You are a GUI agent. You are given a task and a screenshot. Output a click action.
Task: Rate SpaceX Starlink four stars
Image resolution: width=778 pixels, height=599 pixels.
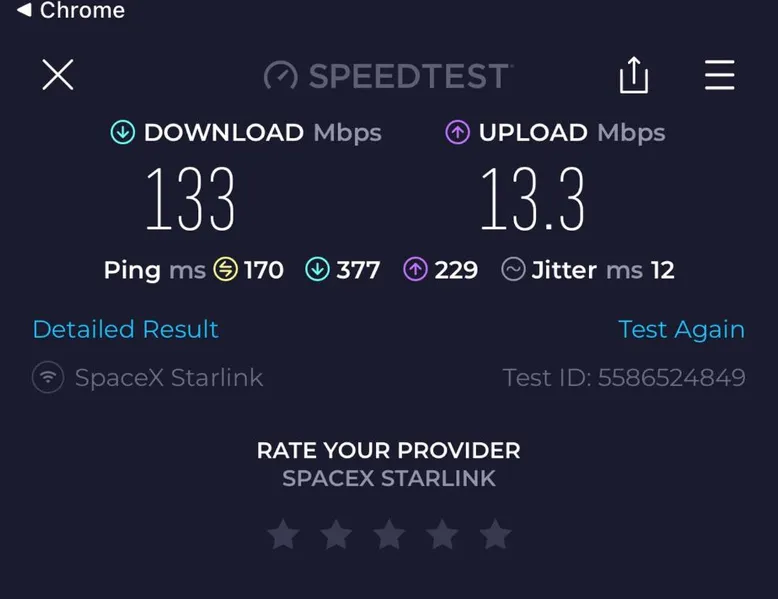[442, 535]
